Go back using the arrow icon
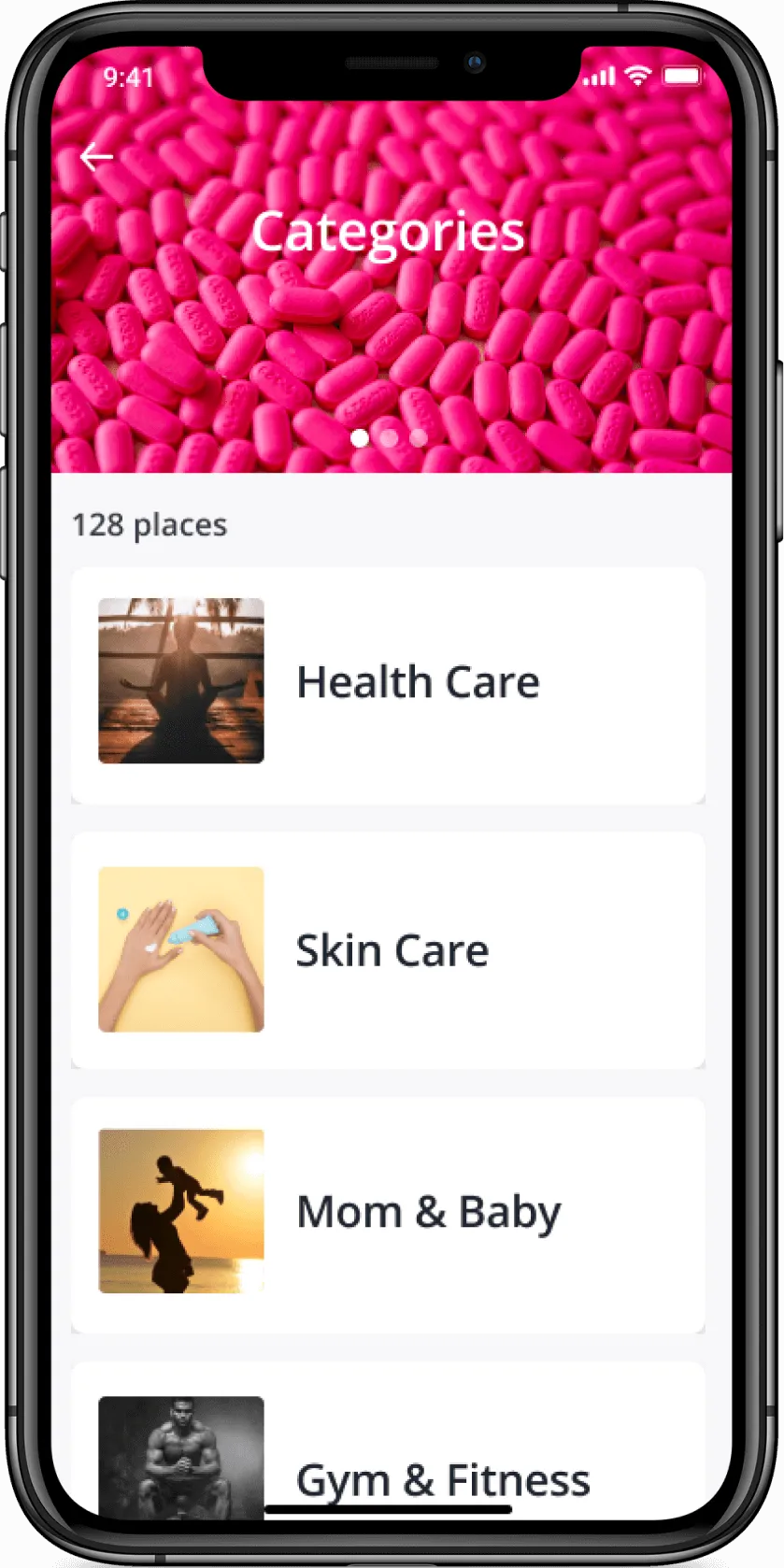This screenshot has width=784, height=1568. (x=96, y=157)
